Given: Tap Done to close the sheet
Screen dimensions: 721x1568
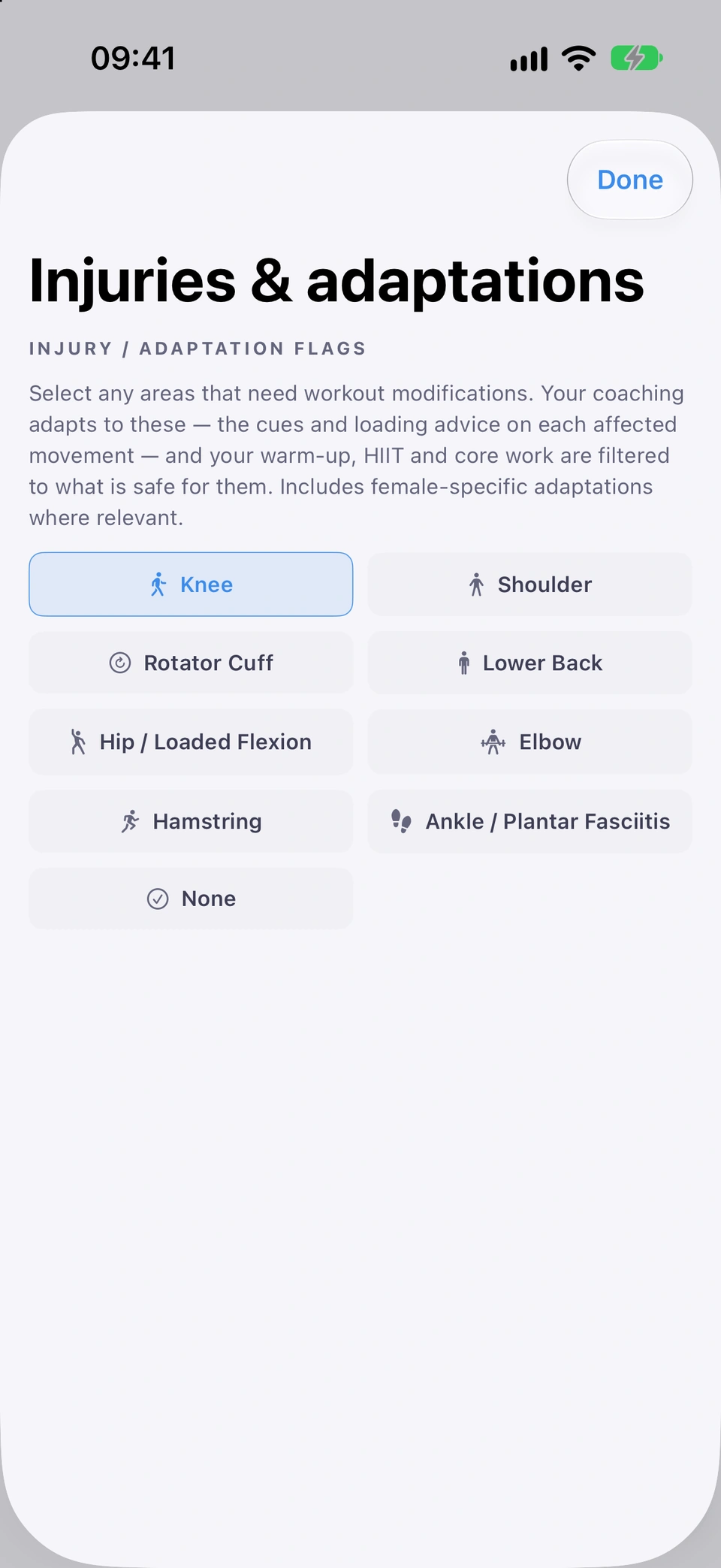Looking at the screenshot, I should (629, 180).
